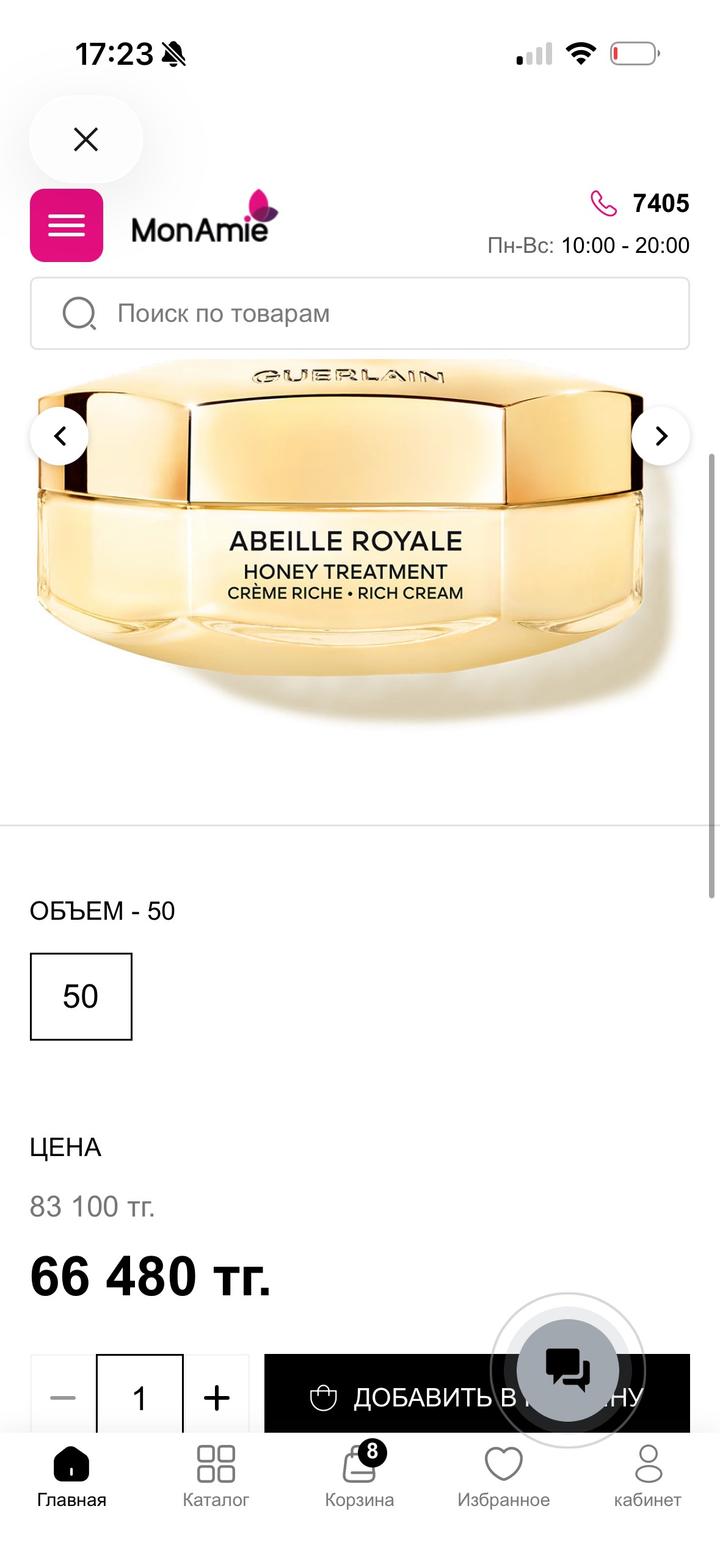Open the pink hamburger menu
The width and height of the screenshot is (720, 1561).
point(67,225)
